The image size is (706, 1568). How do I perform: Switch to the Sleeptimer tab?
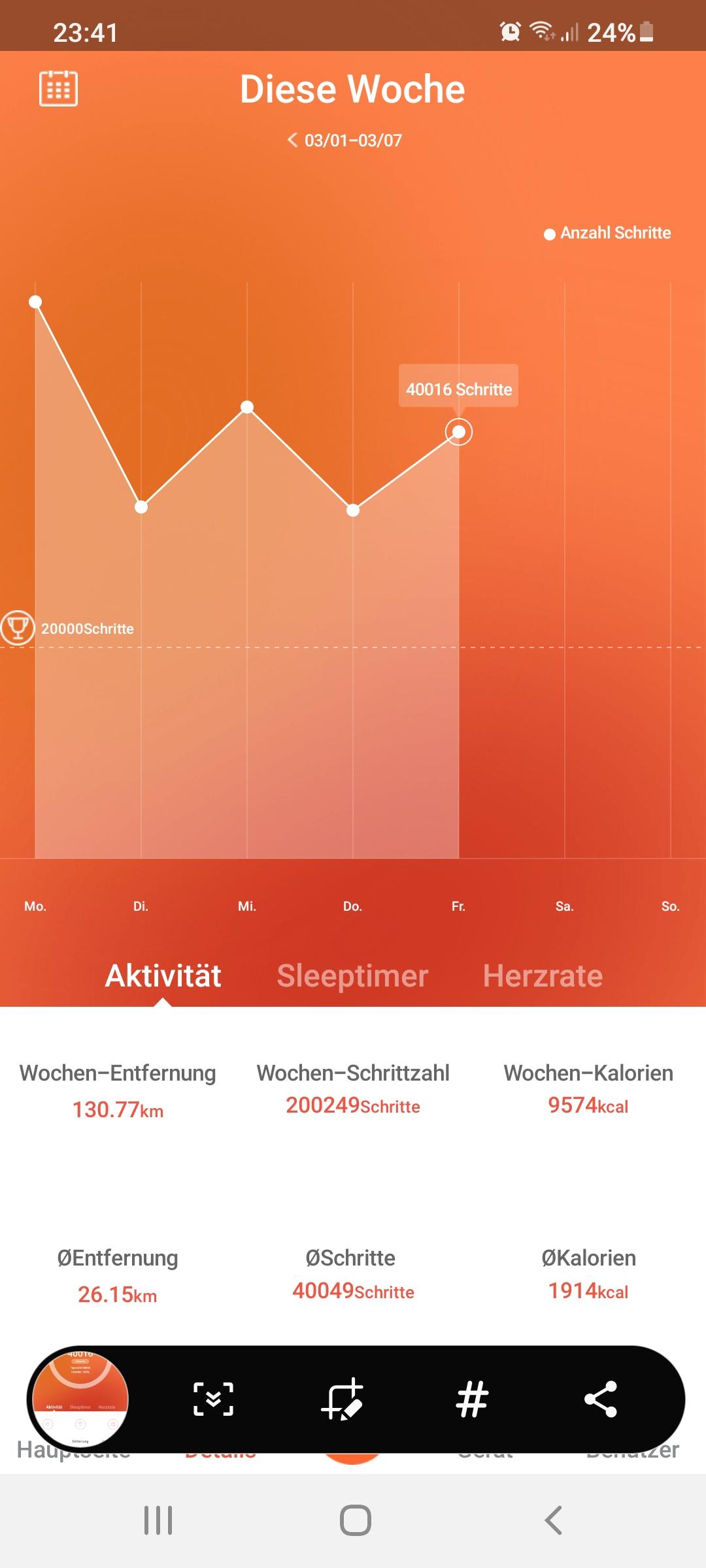tap(352, 975)
